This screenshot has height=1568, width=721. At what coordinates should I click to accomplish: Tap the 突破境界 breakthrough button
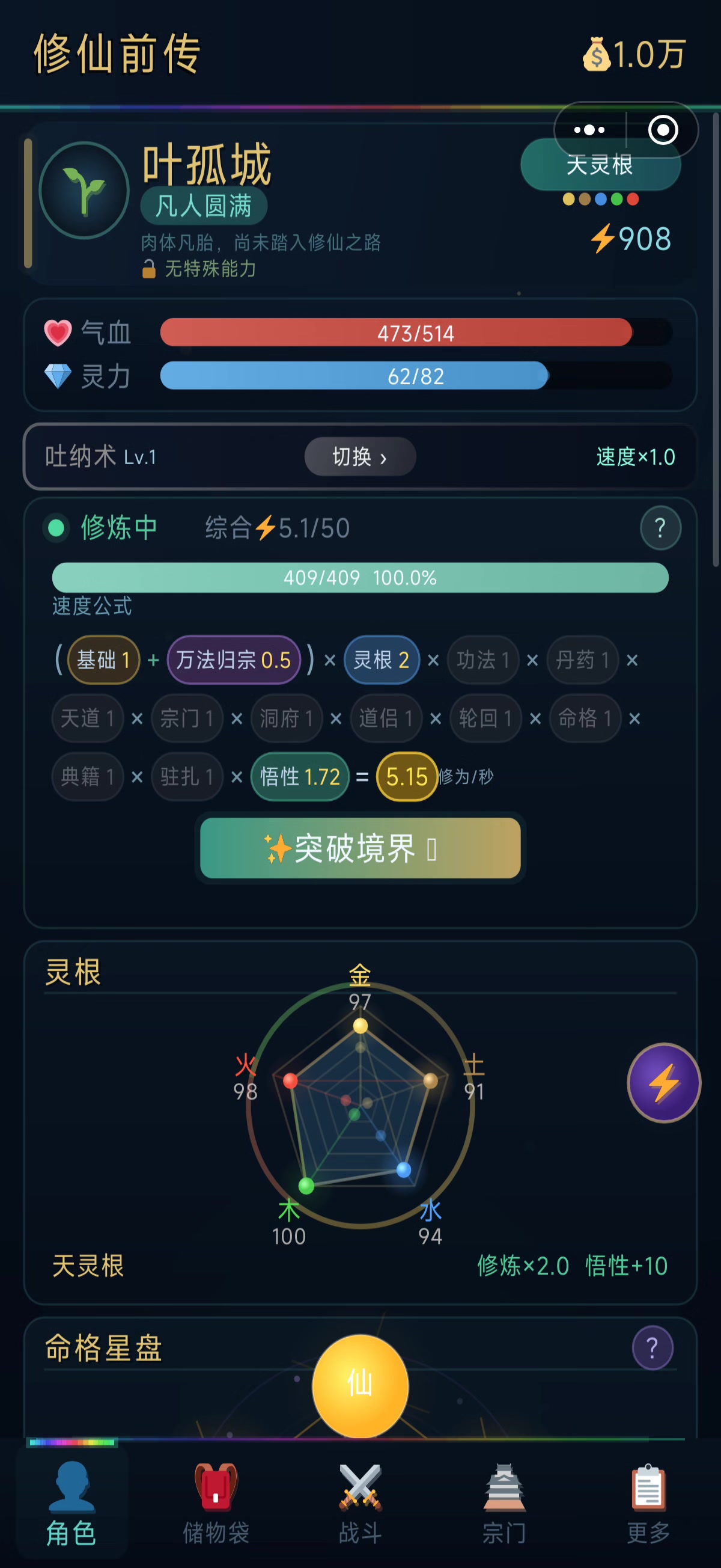(x=359, y=848)
